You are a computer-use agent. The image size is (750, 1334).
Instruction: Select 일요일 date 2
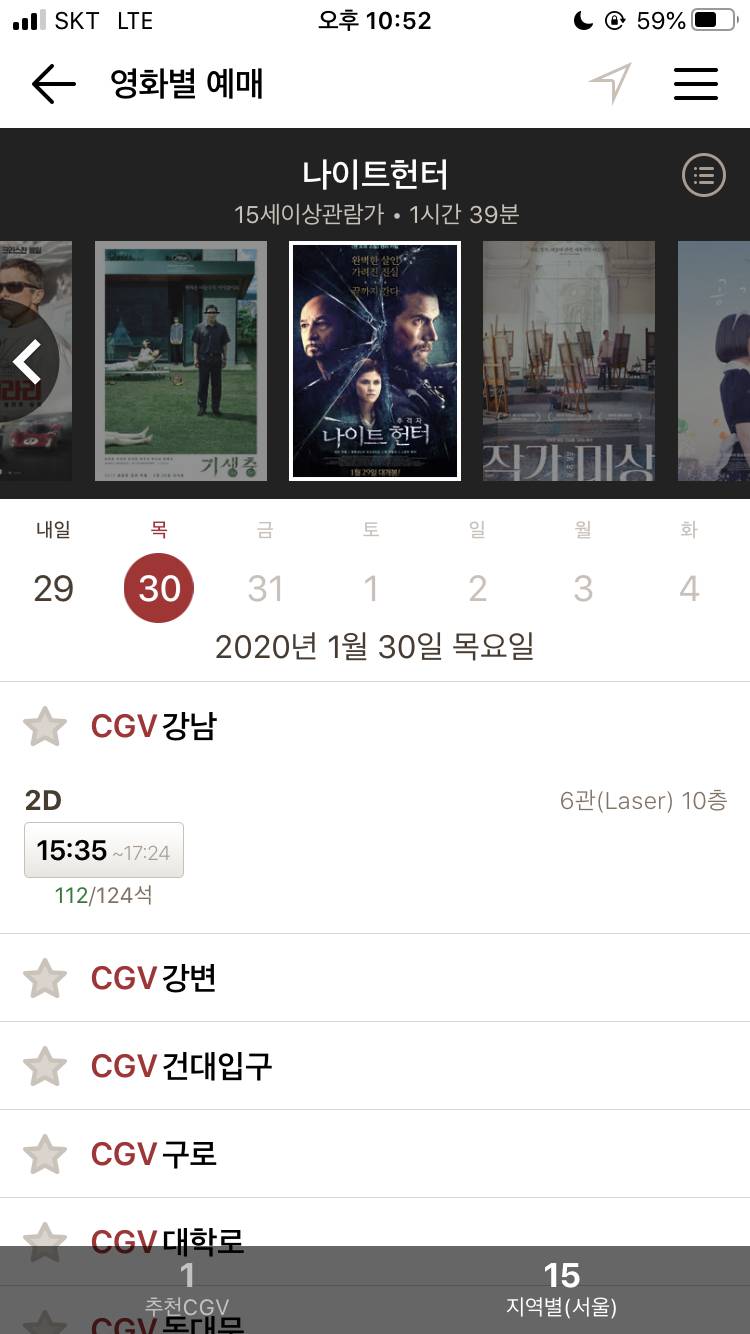pos(477,588)
